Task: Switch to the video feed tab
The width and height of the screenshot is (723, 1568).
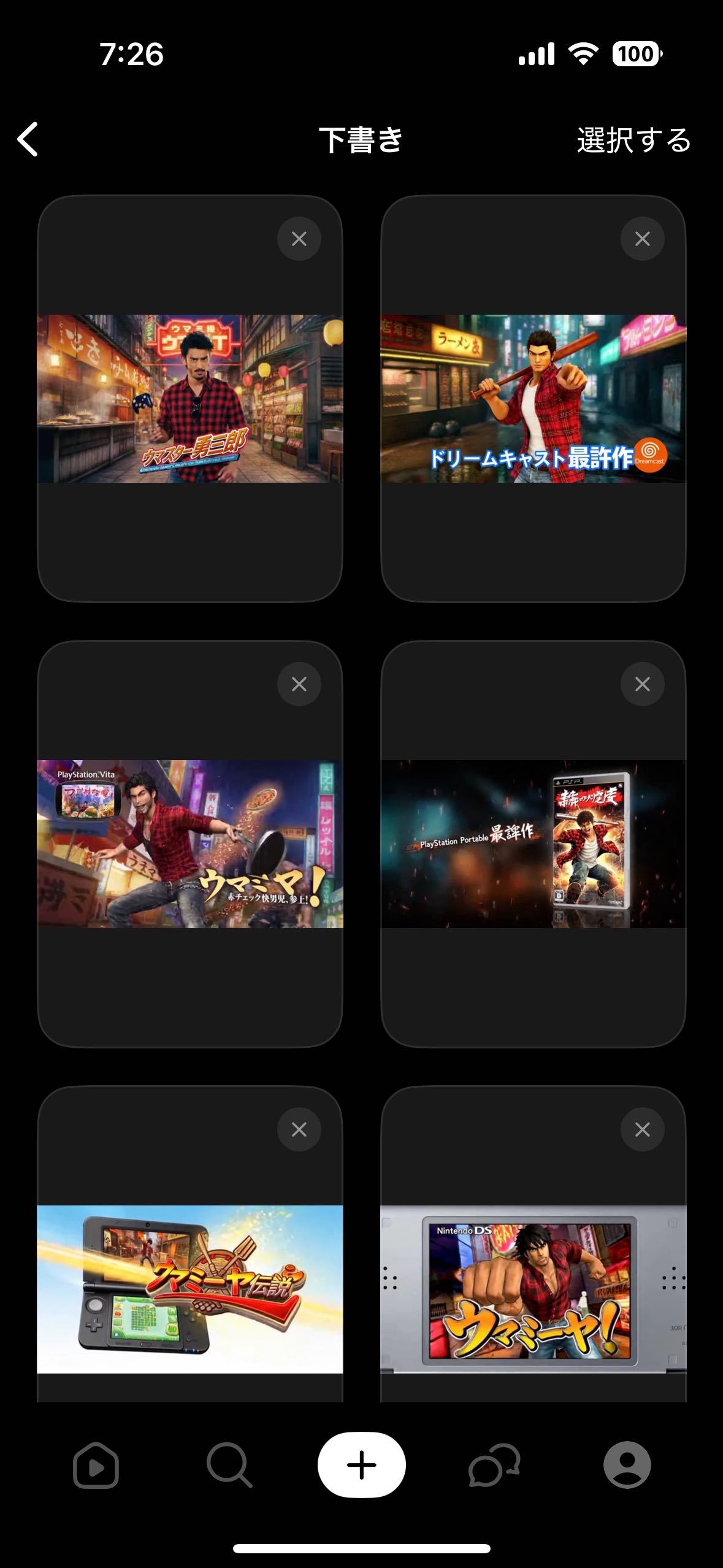Action: [96, 1466]
